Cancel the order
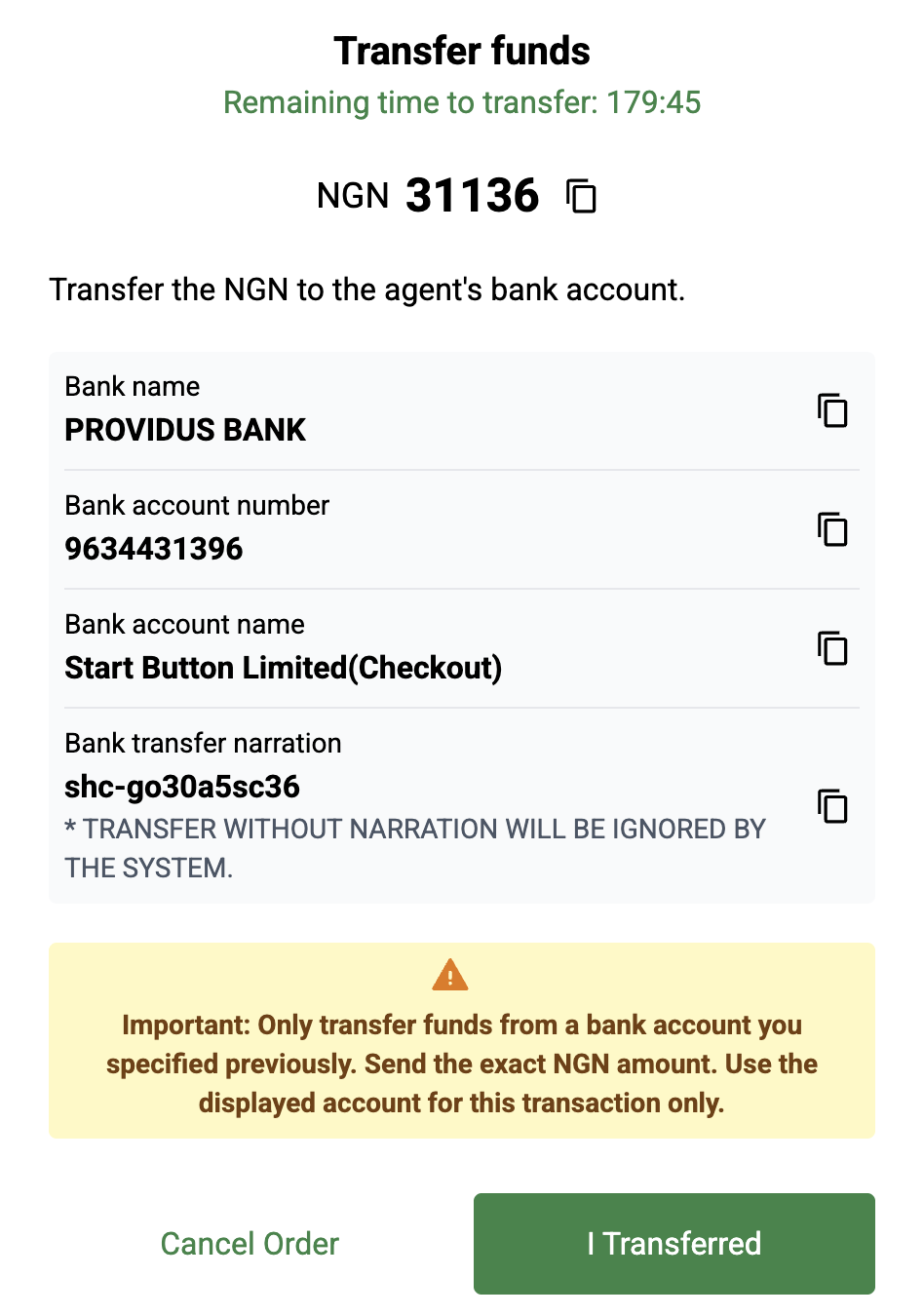Image resolution: width=924 pixels, height=1316 pixels. [250, 1244]
